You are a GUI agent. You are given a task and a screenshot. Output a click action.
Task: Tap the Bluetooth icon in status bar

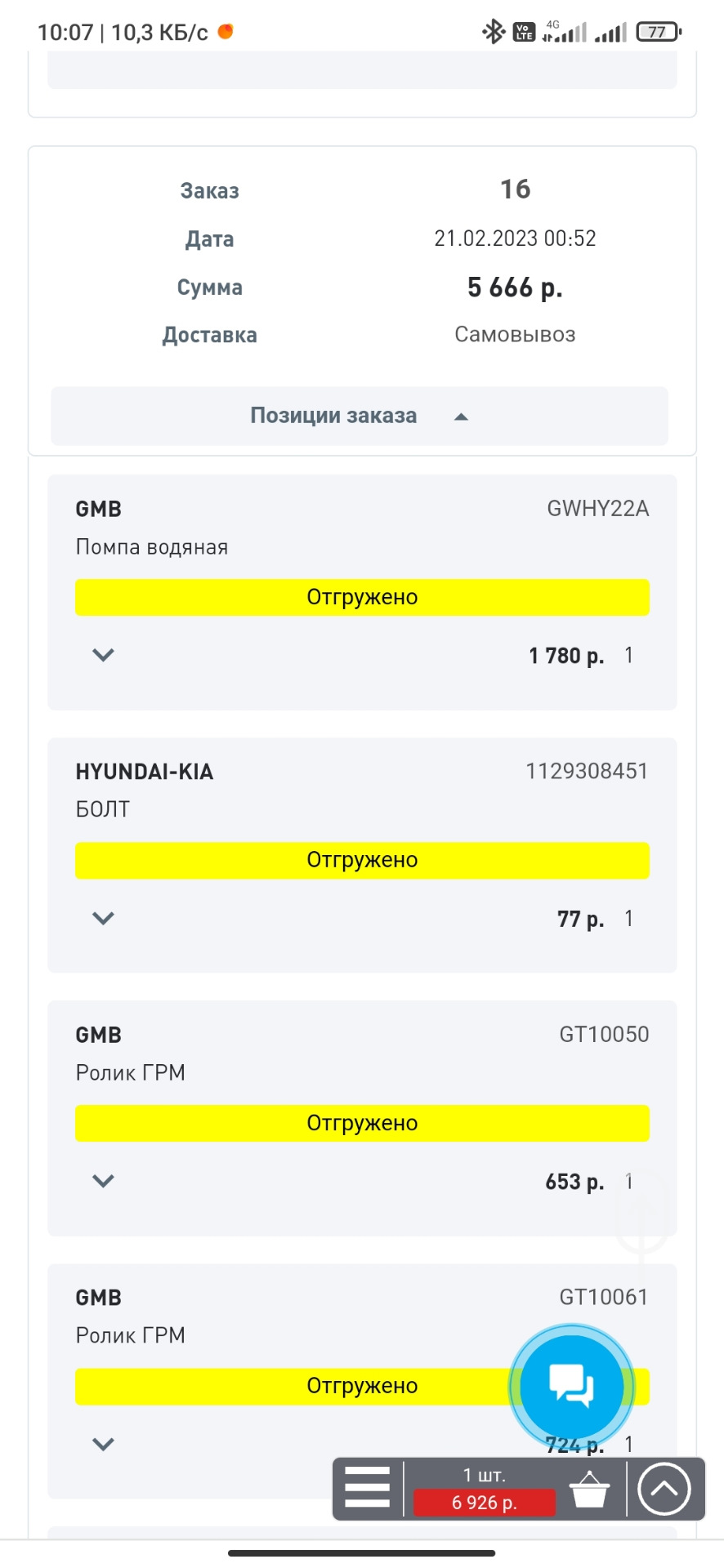tap(494, 31)
